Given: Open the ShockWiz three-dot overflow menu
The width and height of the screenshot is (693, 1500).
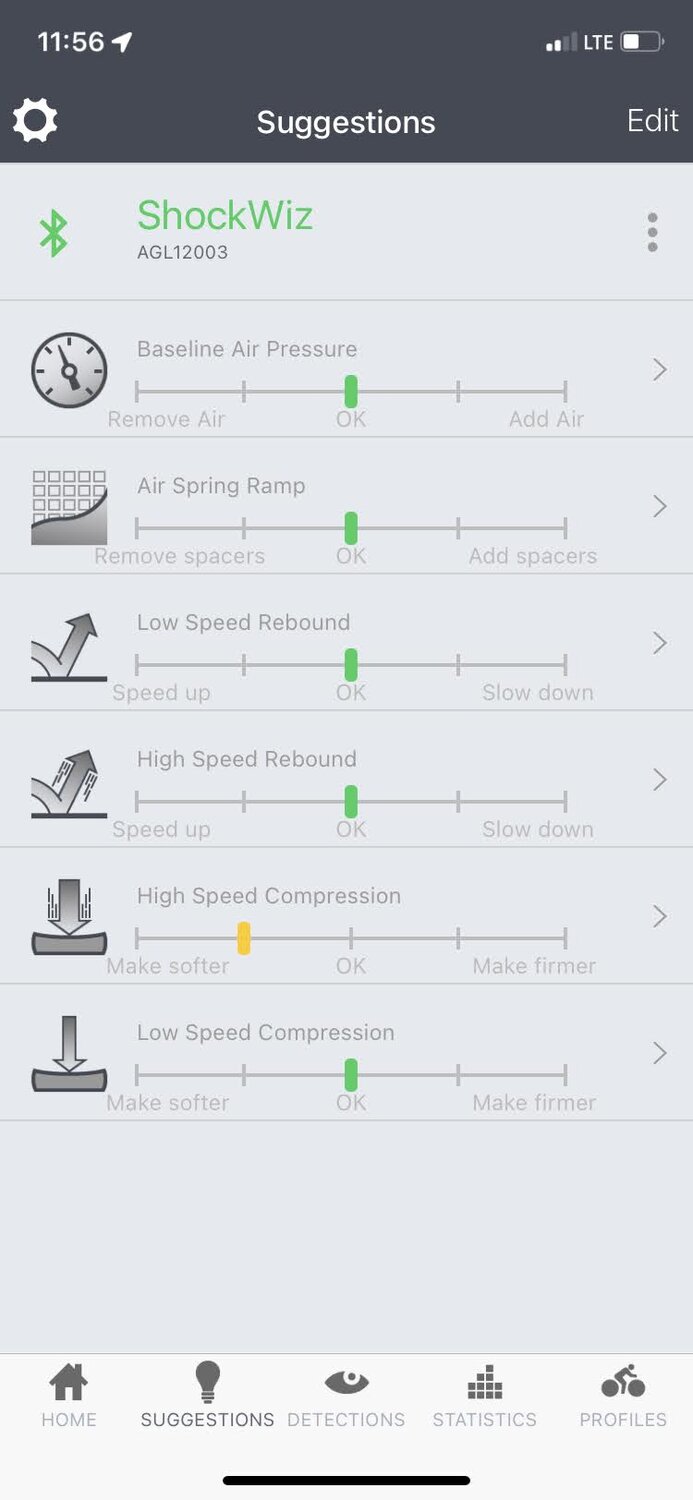Looking at the screenshot, I should tap(652, 232).
